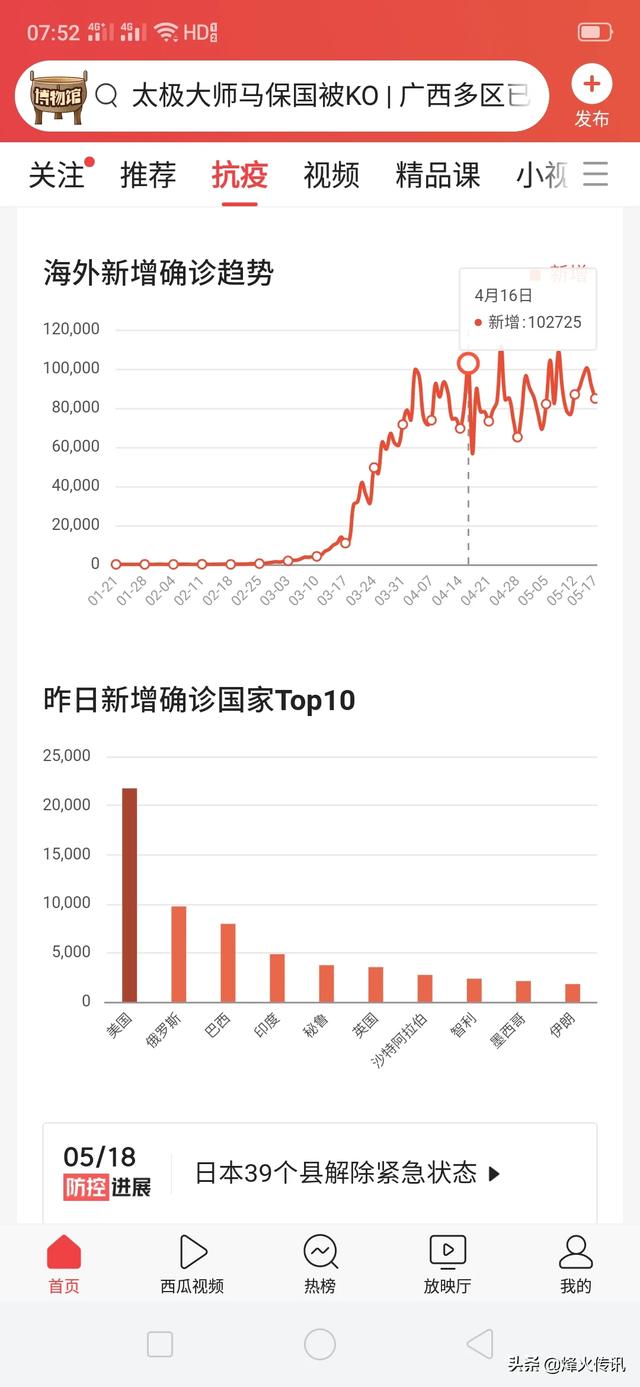
Task: Select the 抗疫 tab
Action: pos(240,175)
